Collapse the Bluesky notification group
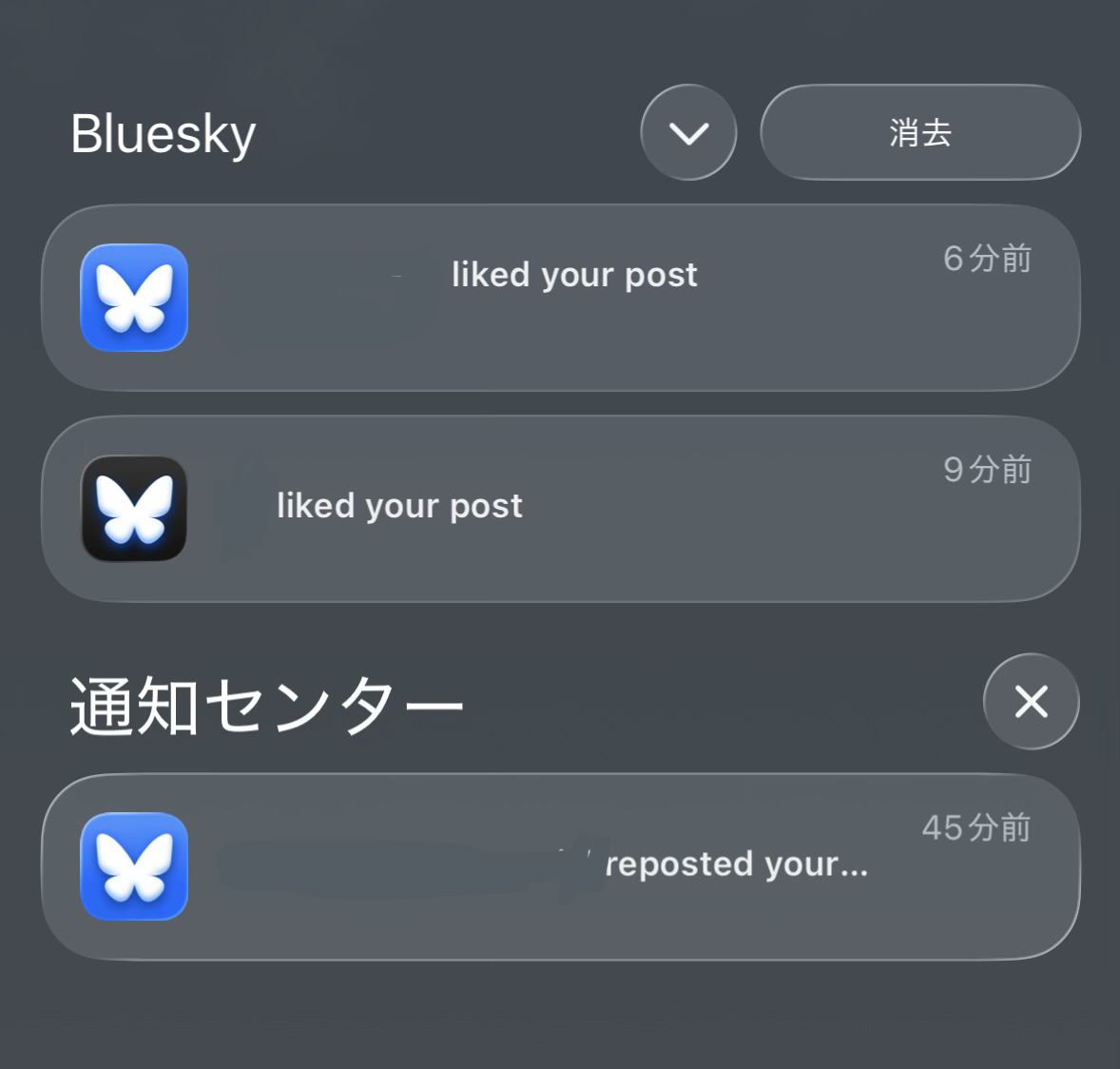Screen dimensions: 1120x1069 688,132
